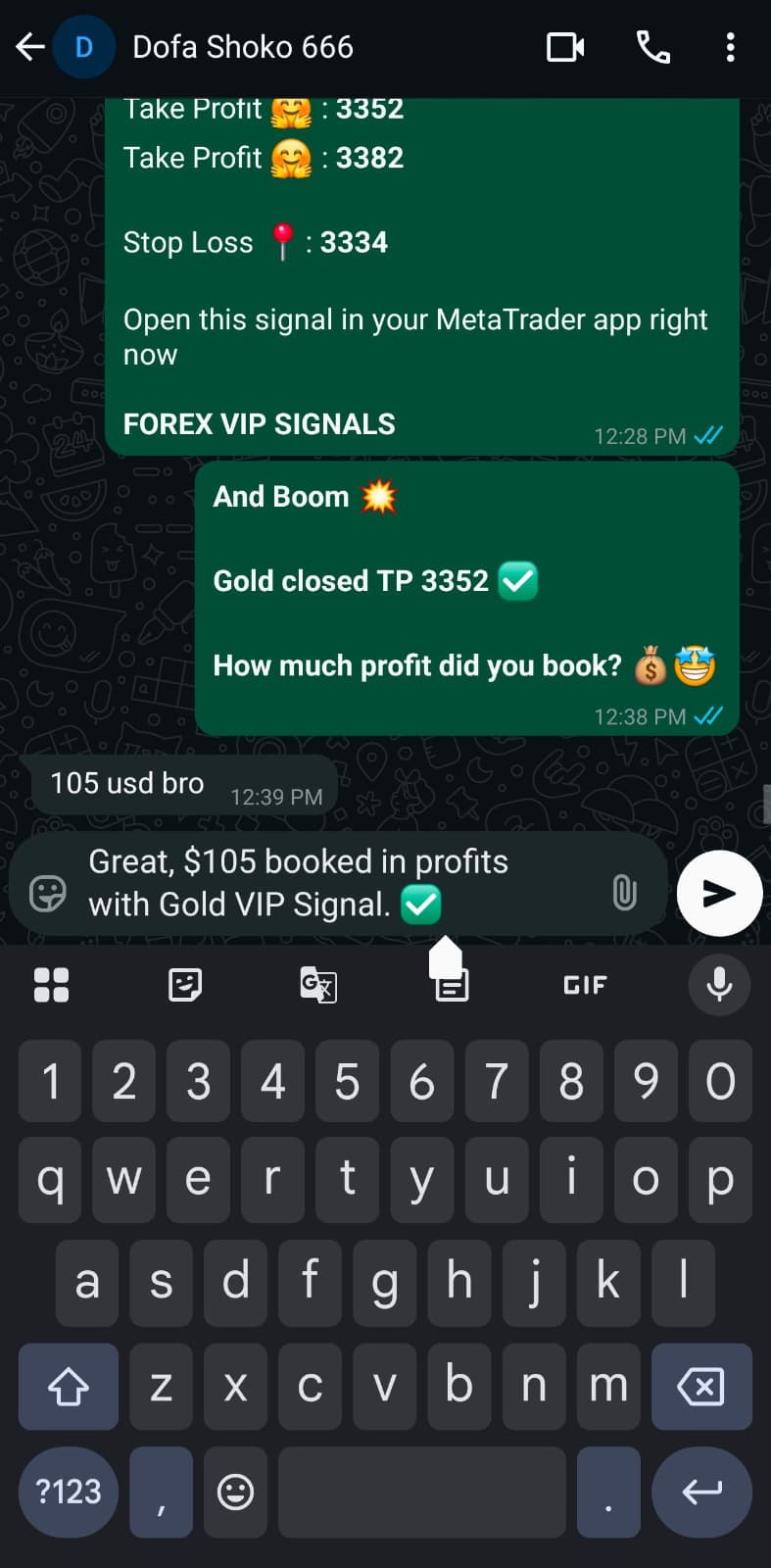Delete a character with backspace key
Image resolution: width=771 pixels, height=1568 pixels.
[700, 1387]
